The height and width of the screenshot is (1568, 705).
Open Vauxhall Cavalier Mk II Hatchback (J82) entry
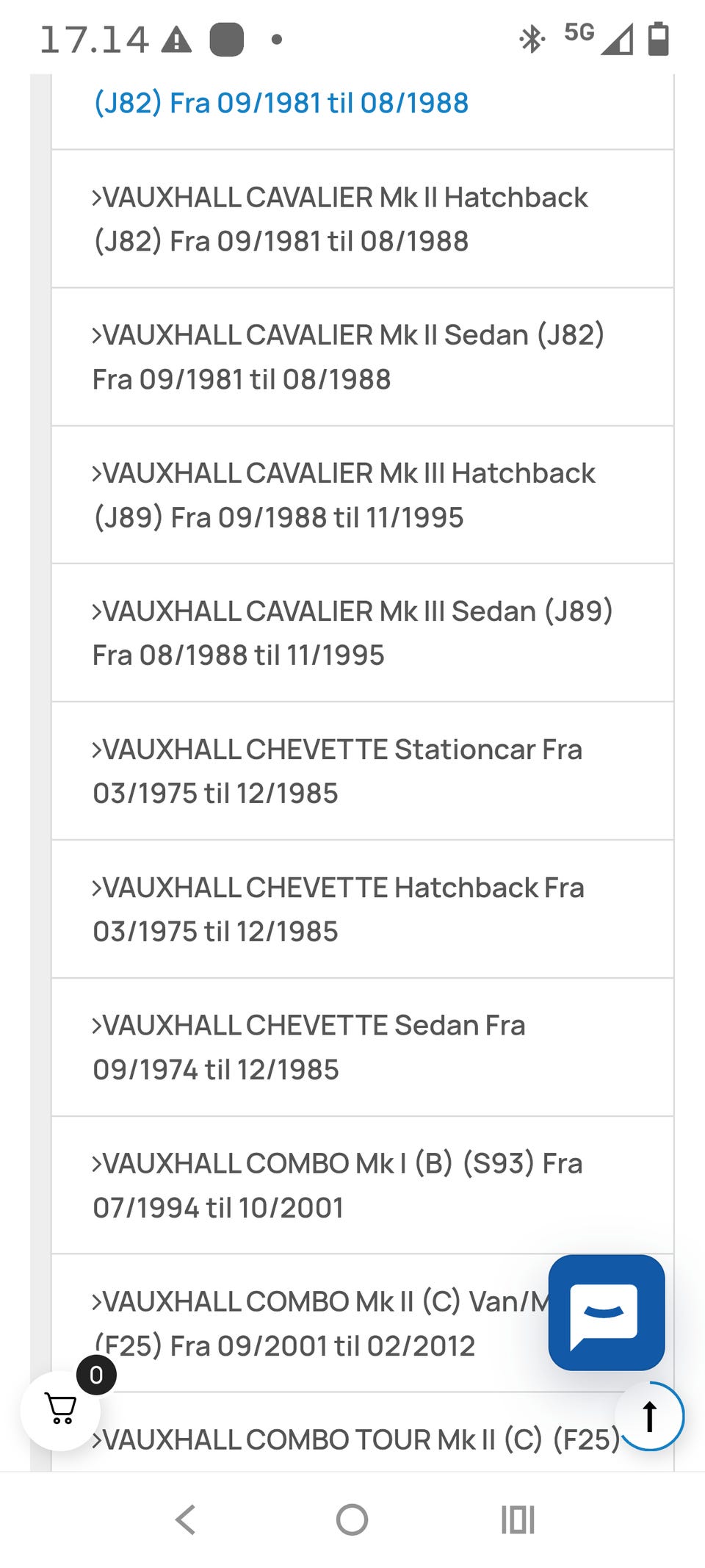point(362,219)
